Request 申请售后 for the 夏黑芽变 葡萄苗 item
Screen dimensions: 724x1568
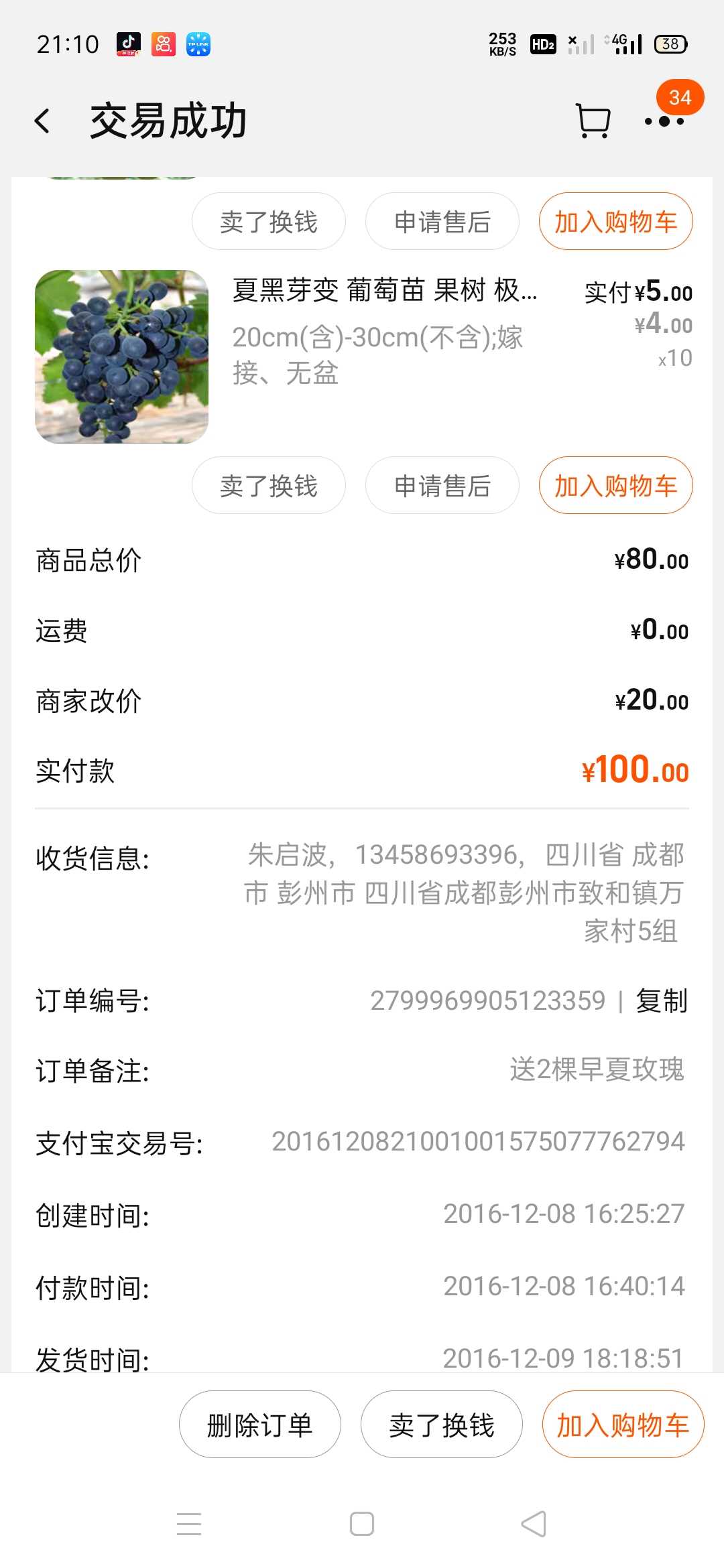(442, 486)
